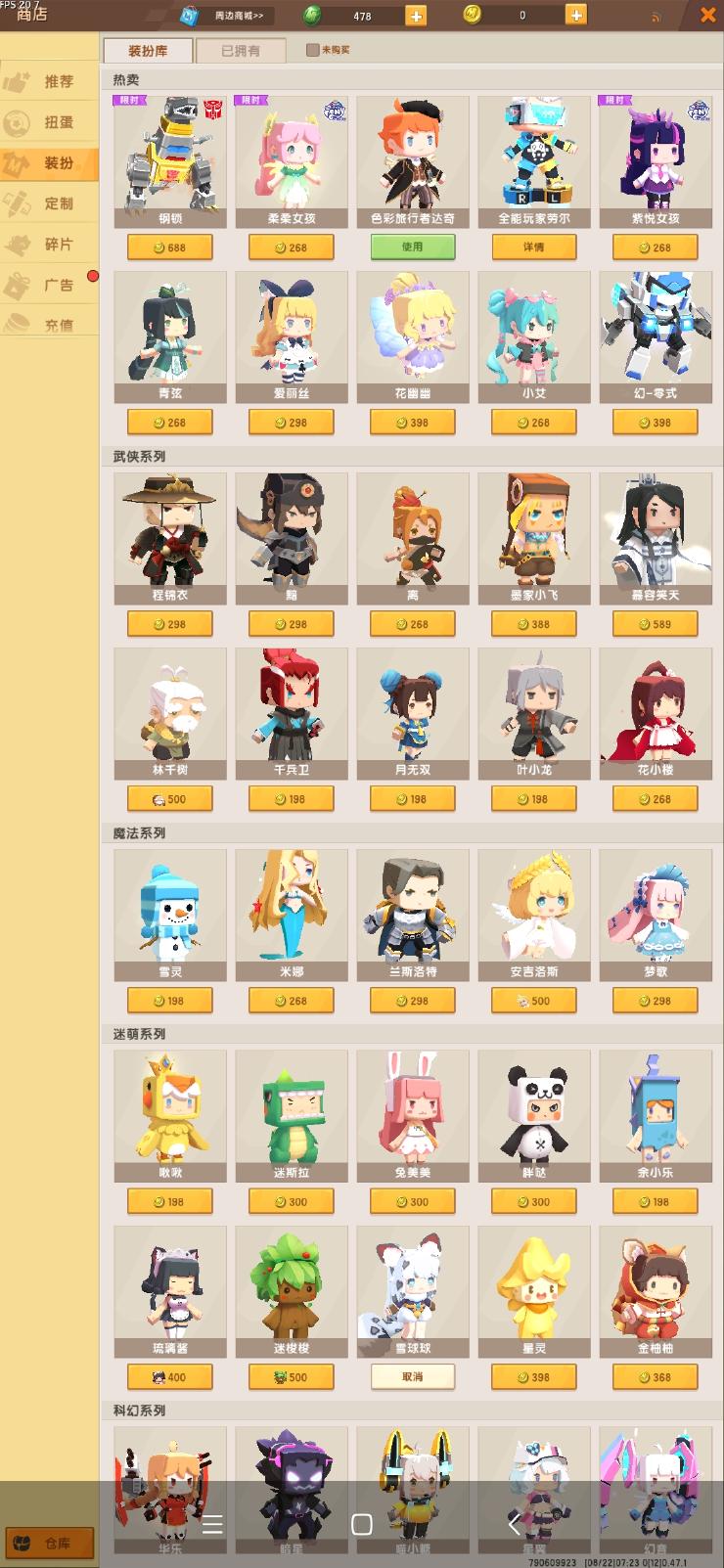Viewport: 724px width, 1568px height.
Task: Add more green beans with plus button
Action: pyautogui.click(x=415, y=16)
